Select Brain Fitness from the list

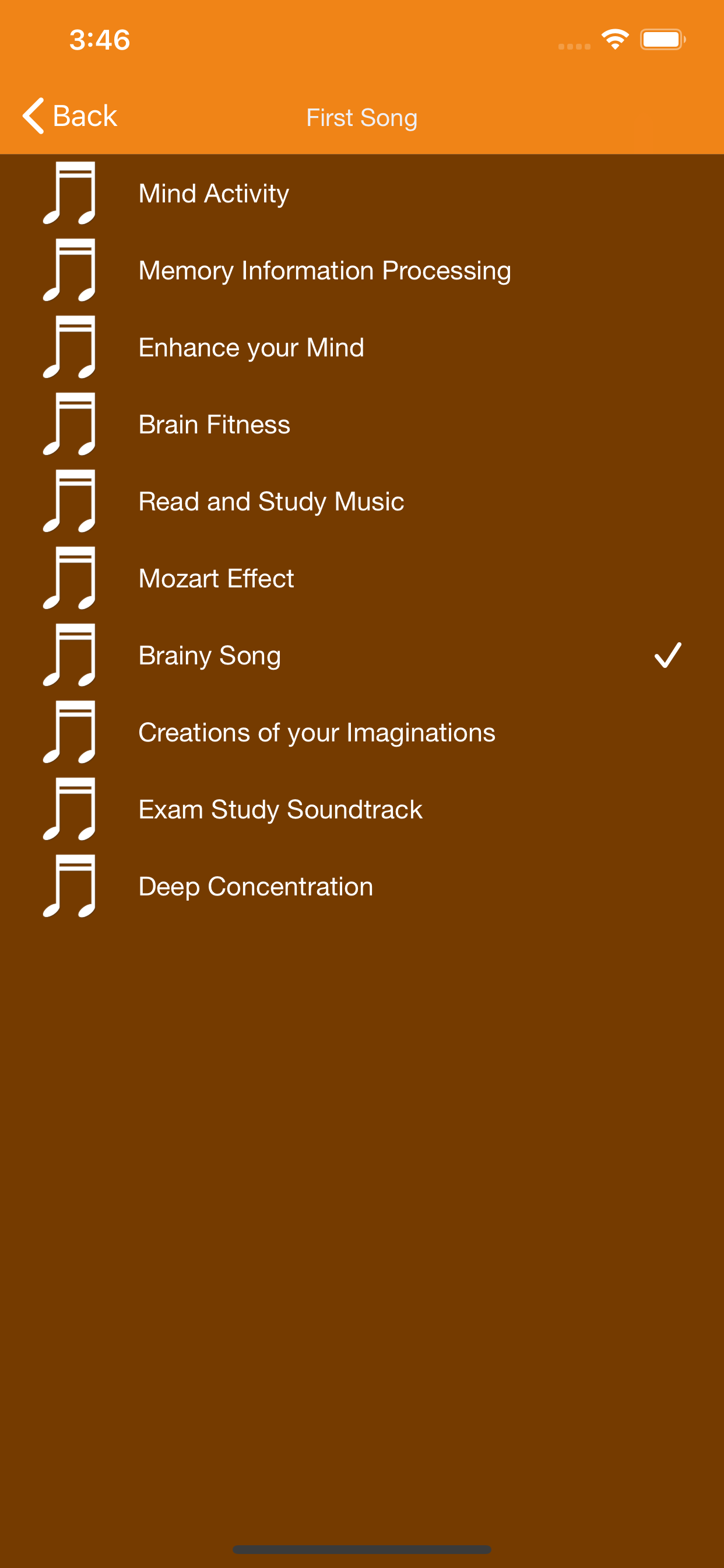[x=214, y=424]
